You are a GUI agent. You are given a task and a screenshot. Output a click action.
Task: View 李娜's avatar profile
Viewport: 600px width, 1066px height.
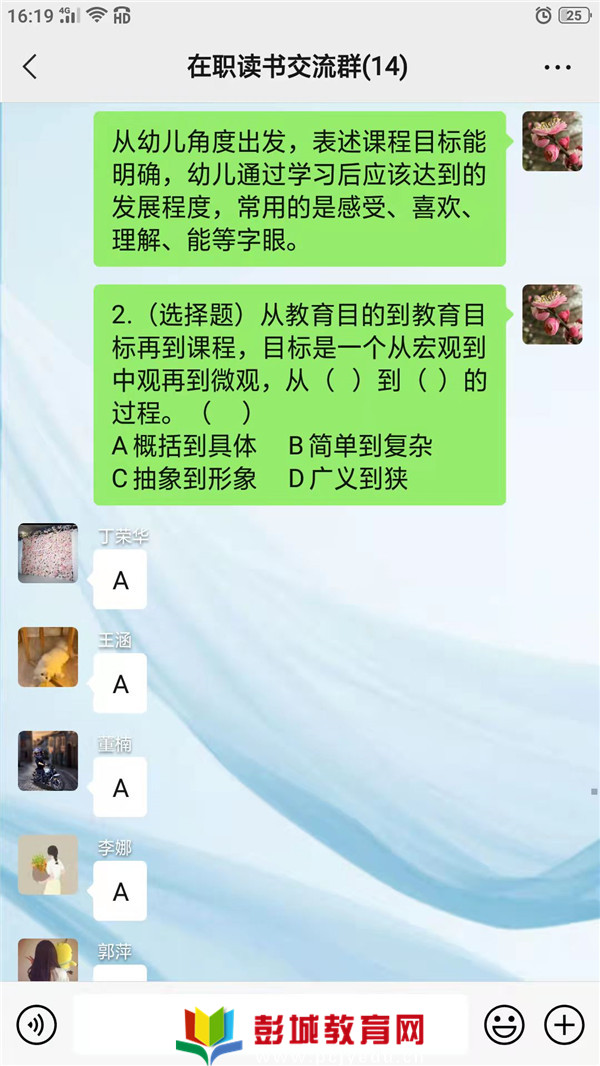click(x=48, y=865)
